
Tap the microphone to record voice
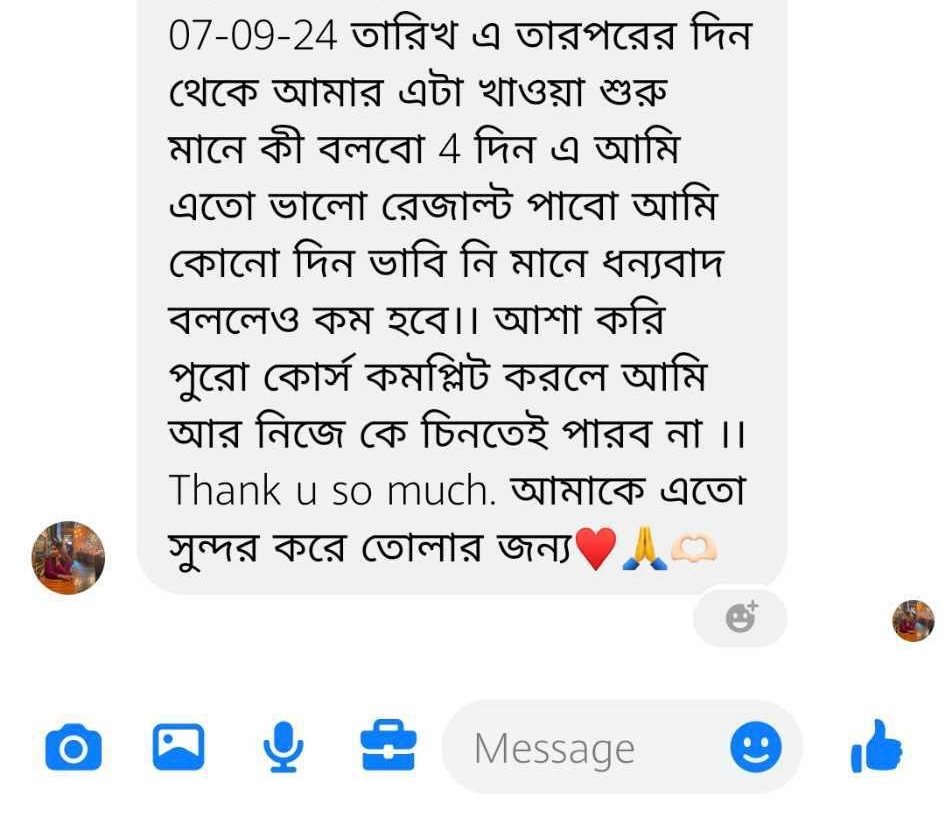[x=283, y=747]
